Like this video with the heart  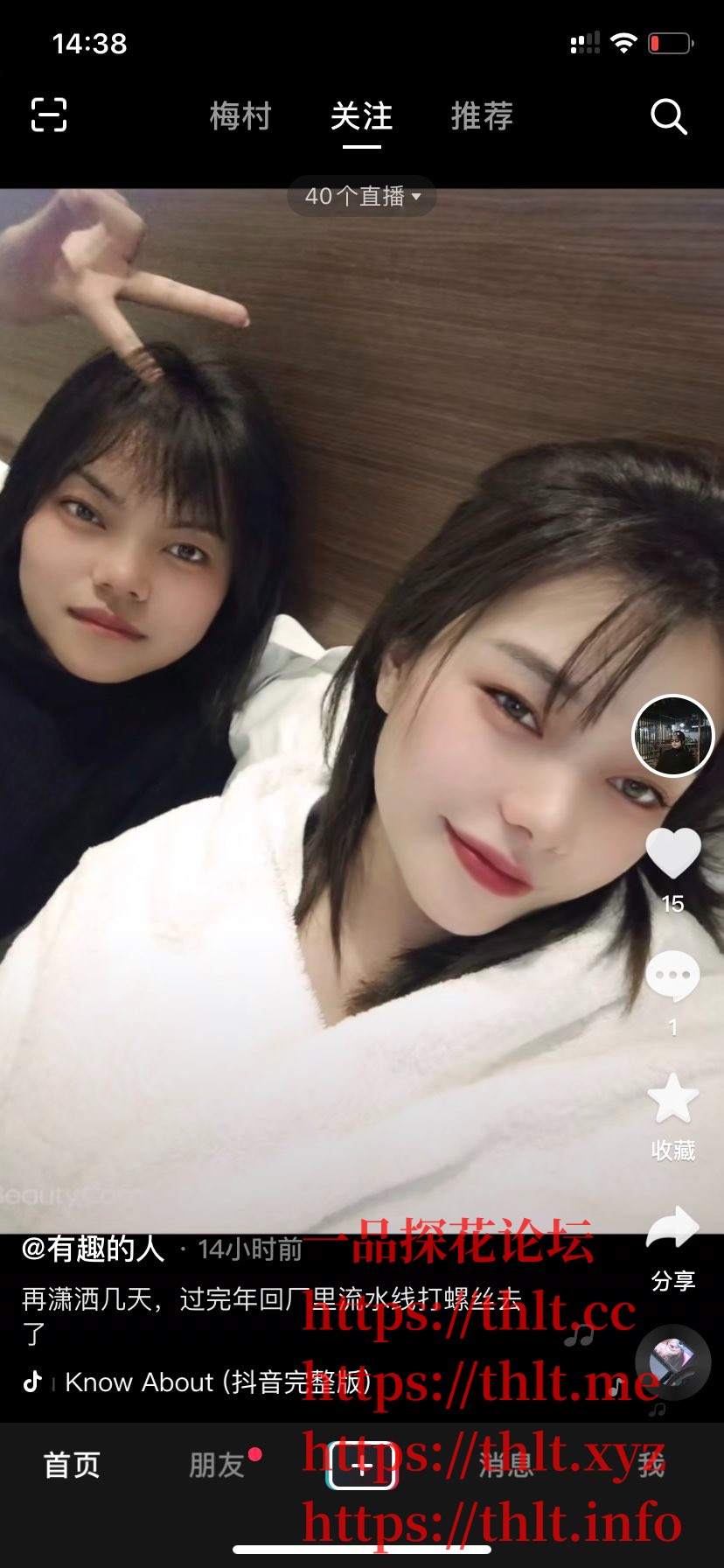[672, 853]
